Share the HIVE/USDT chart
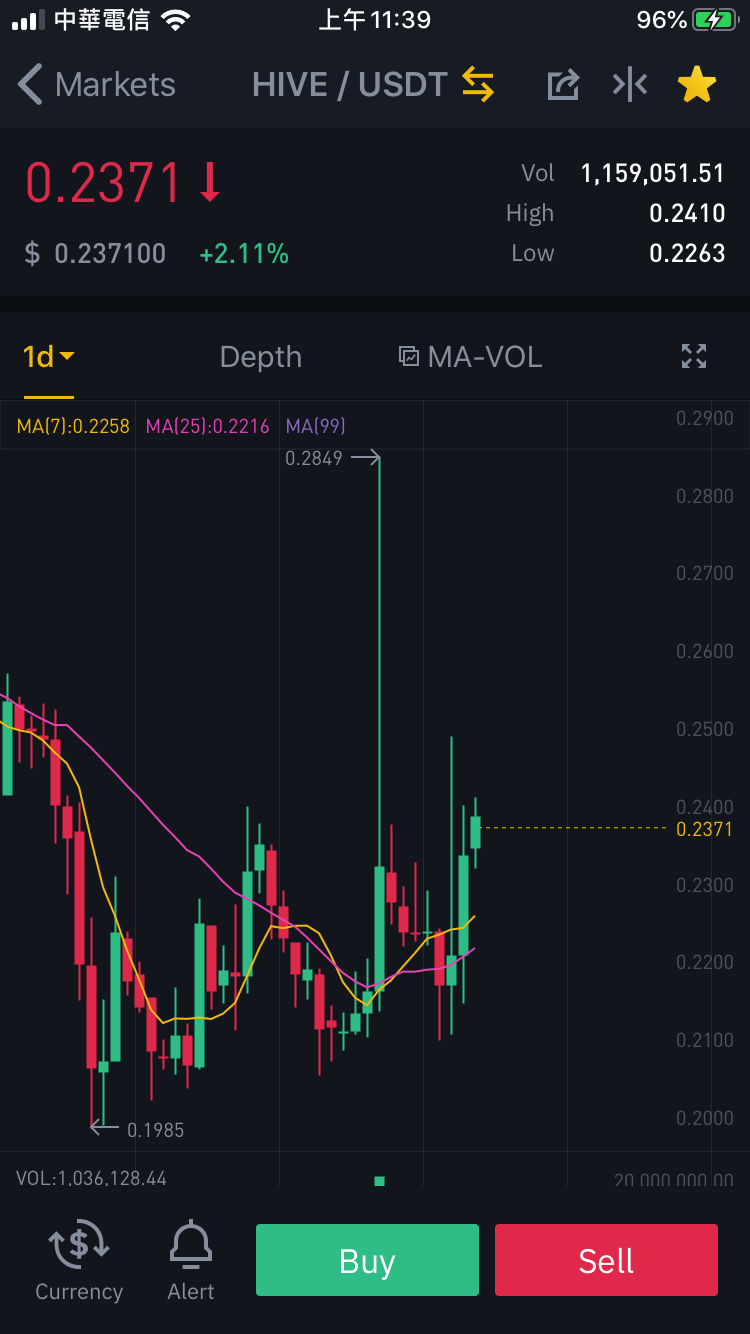The height and width of the screenshot is (1334, 750). point(563,85)
